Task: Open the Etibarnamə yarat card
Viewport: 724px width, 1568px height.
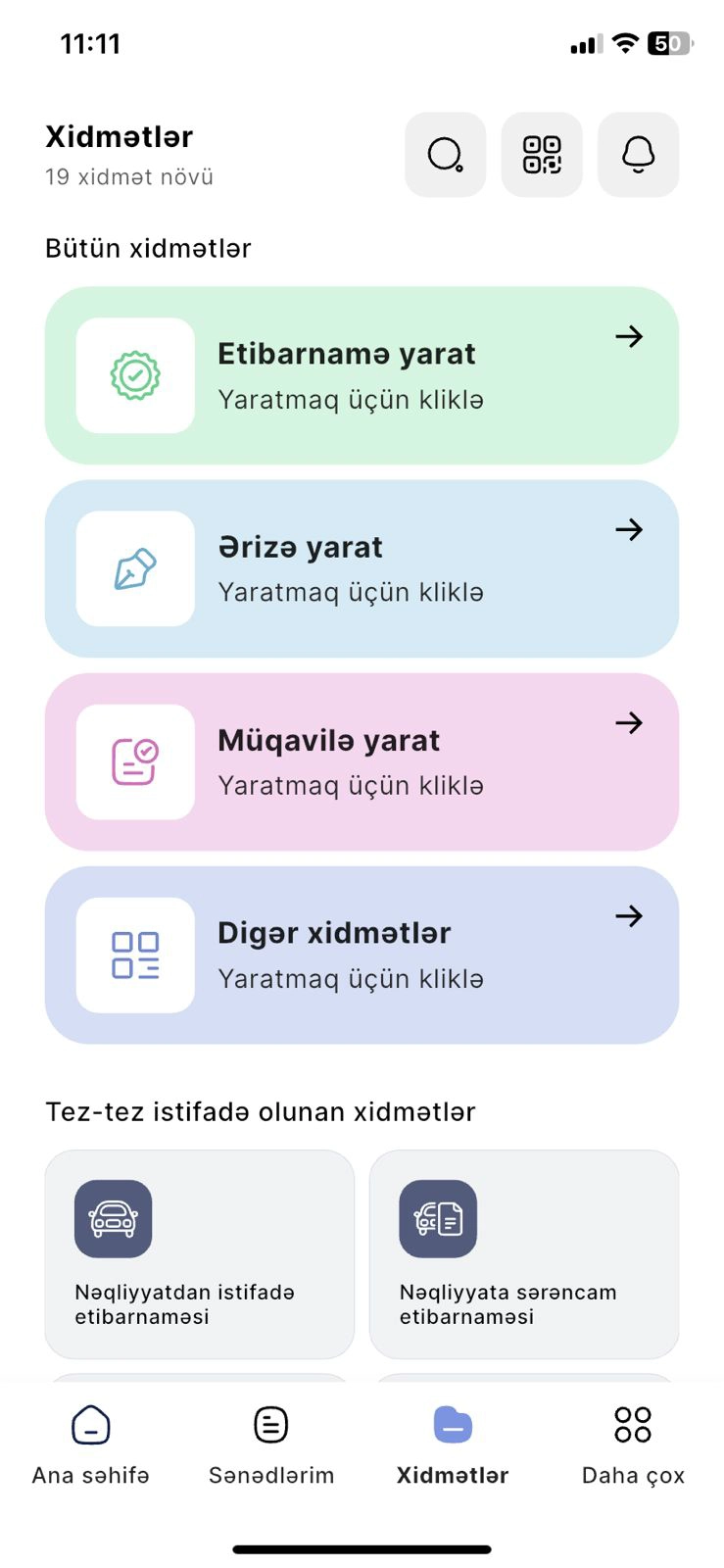Action: (x=362, y=375)
